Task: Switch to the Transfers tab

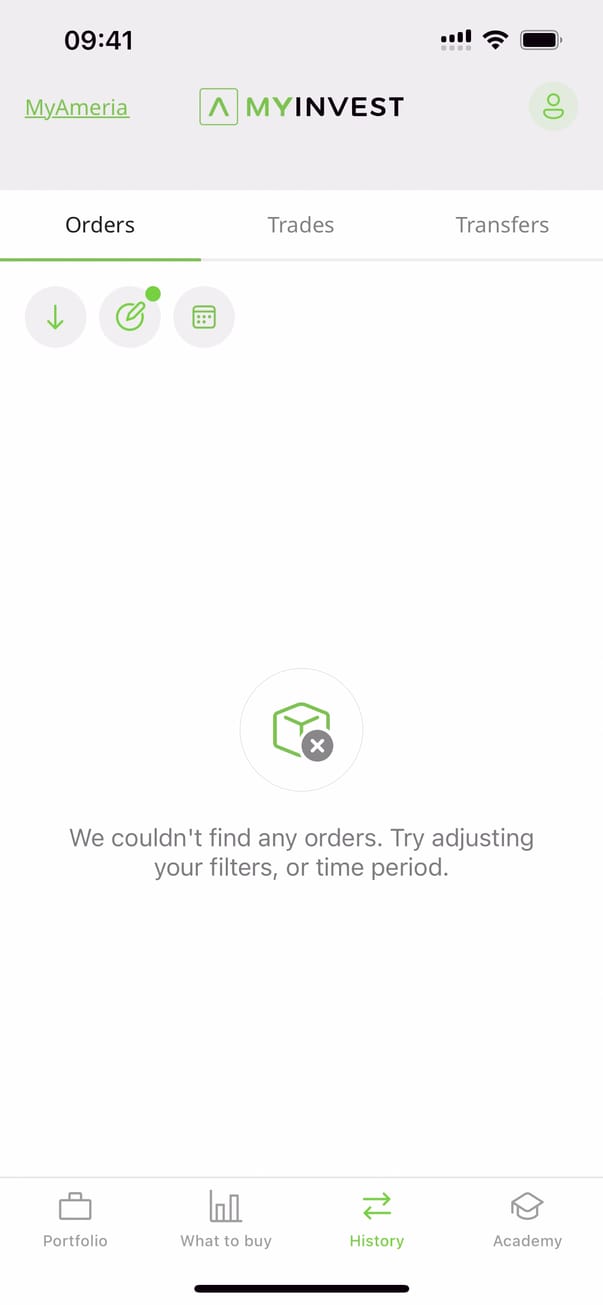Action: coord(502,225)
